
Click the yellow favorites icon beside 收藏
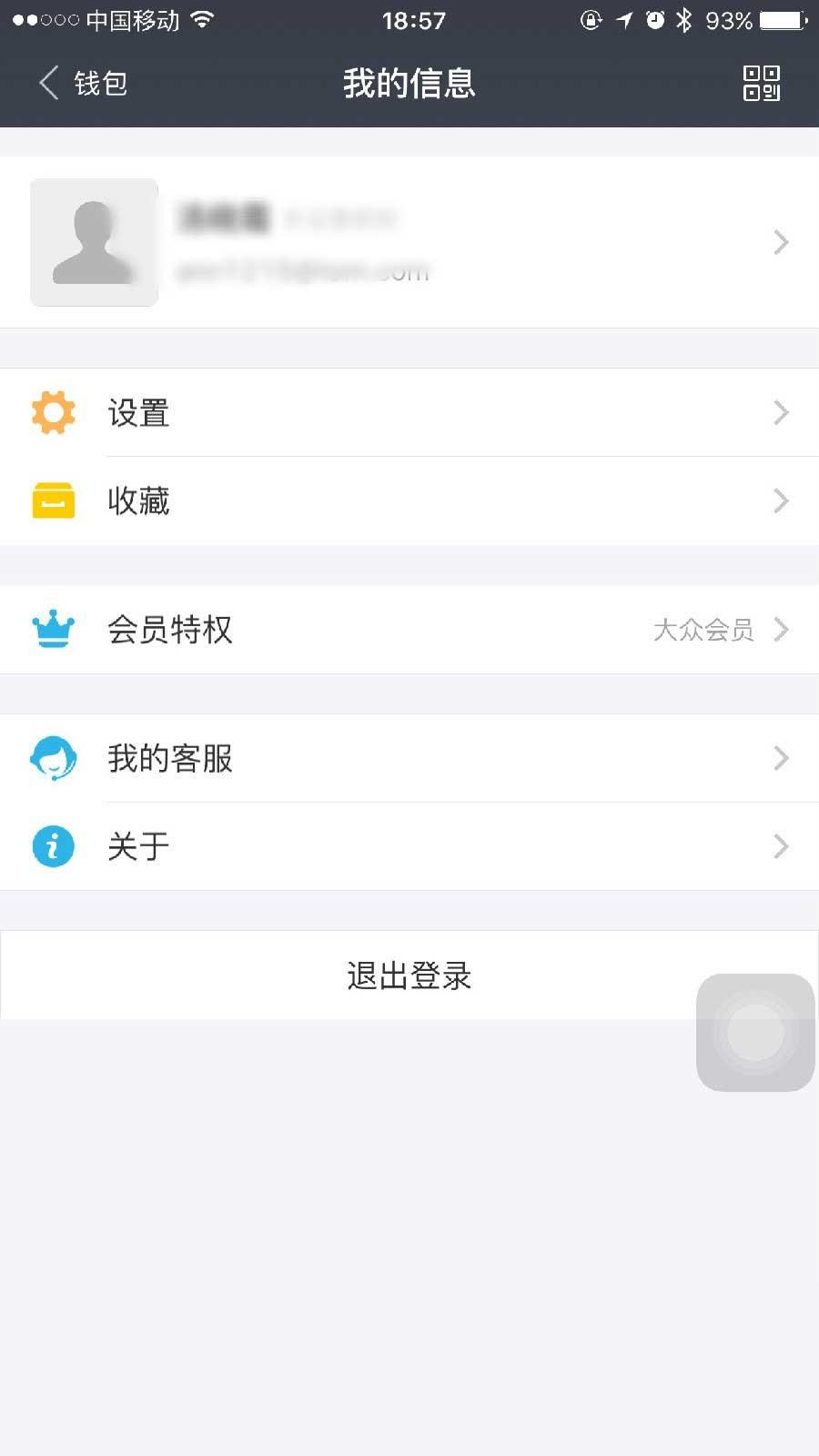53,500
